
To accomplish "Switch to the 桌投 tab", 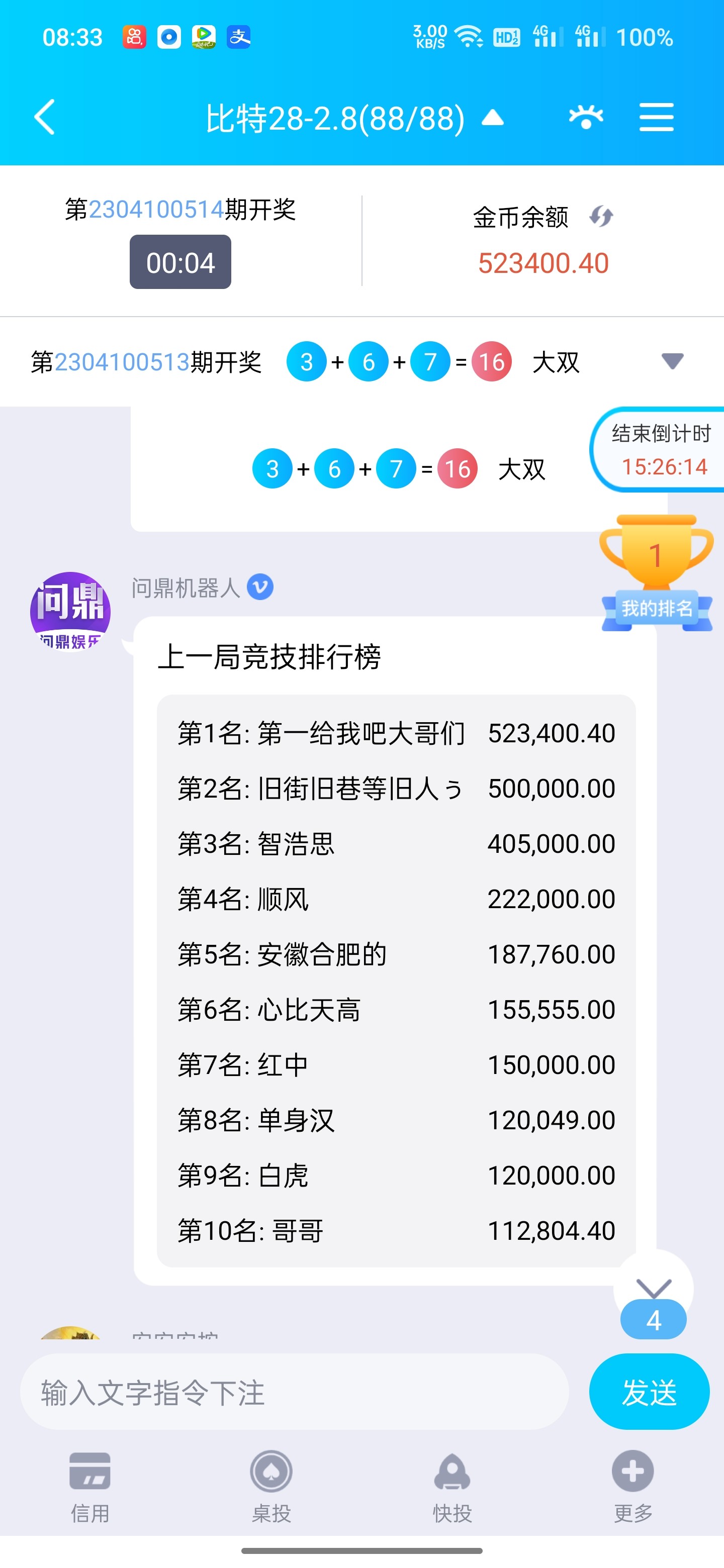I will (271, 1485).
